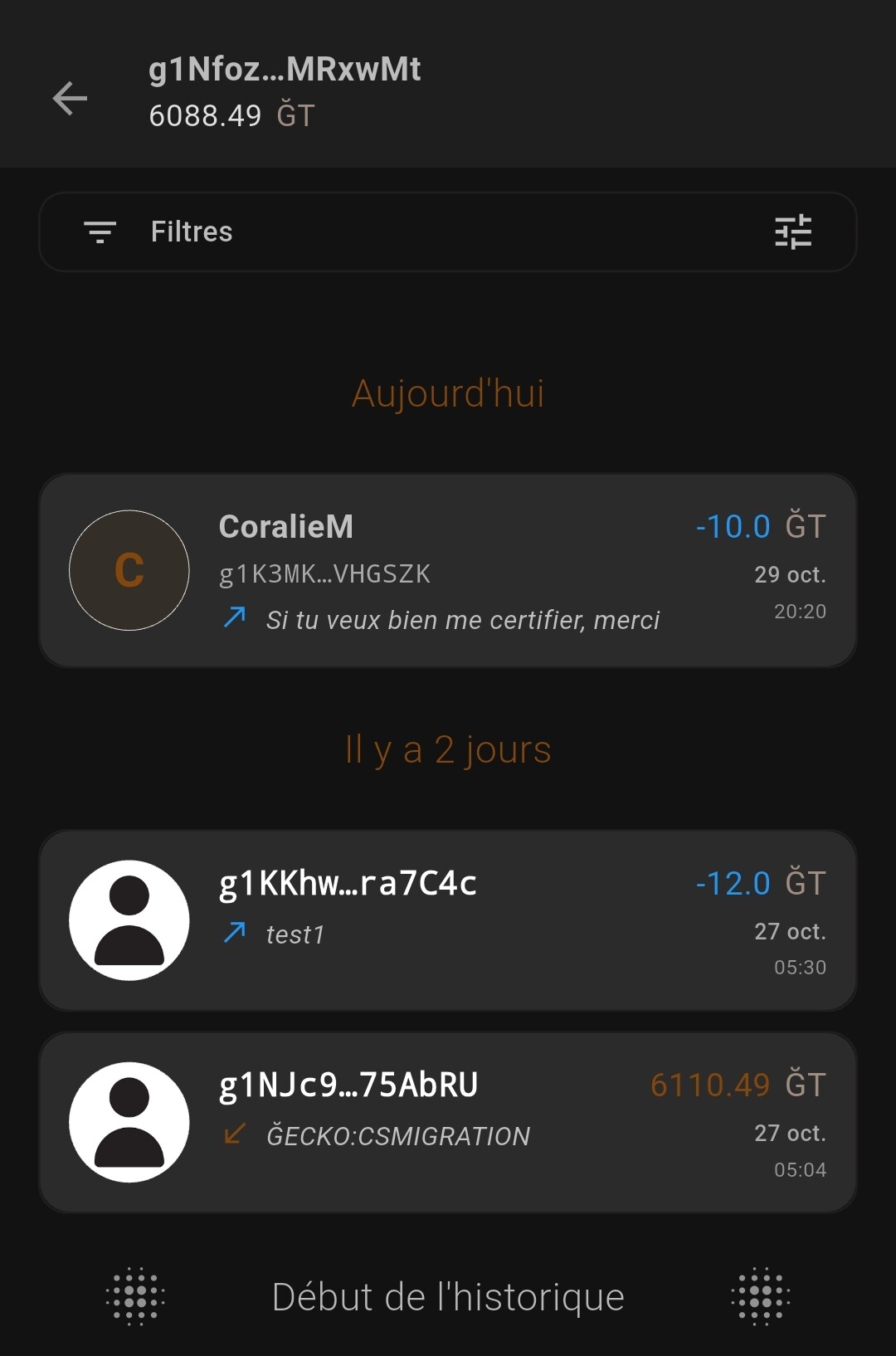Open the ĞECKO:CSMIGRATION transaction from g1NJc9…75AbRU
Viewport: 896px width, 1356px height.
click(447, 1122)
